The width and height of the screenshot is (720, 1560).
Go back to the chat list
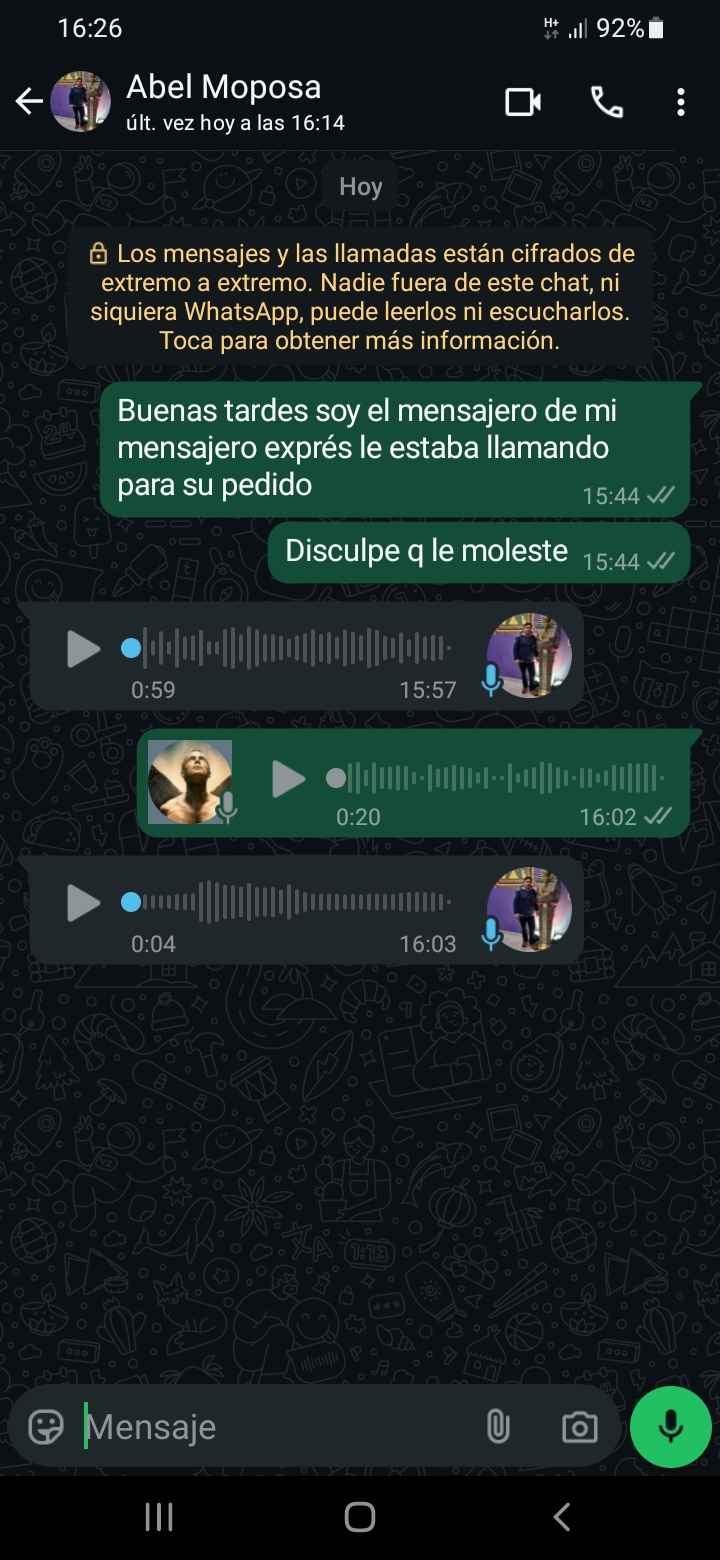28,102
